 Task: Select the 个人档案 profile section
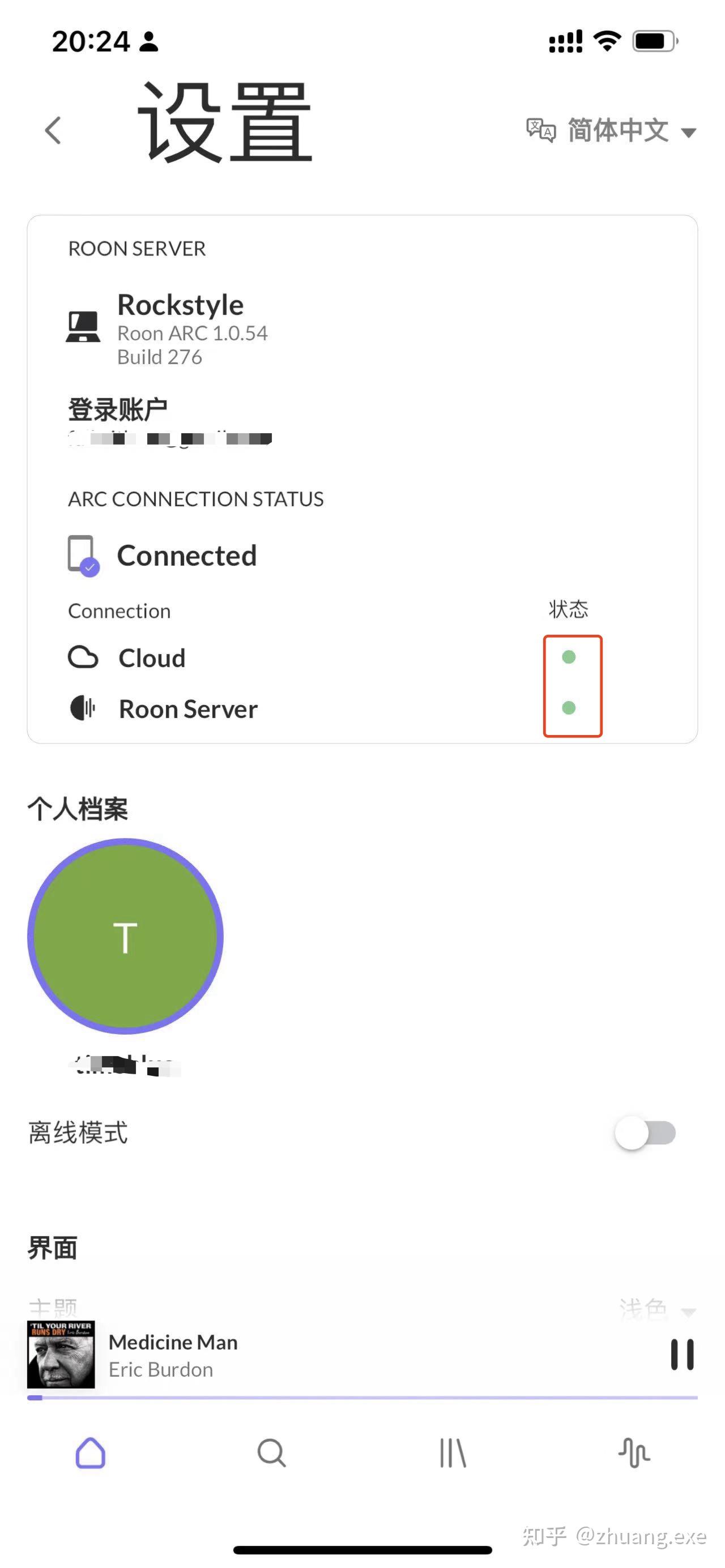pos(79,808)
